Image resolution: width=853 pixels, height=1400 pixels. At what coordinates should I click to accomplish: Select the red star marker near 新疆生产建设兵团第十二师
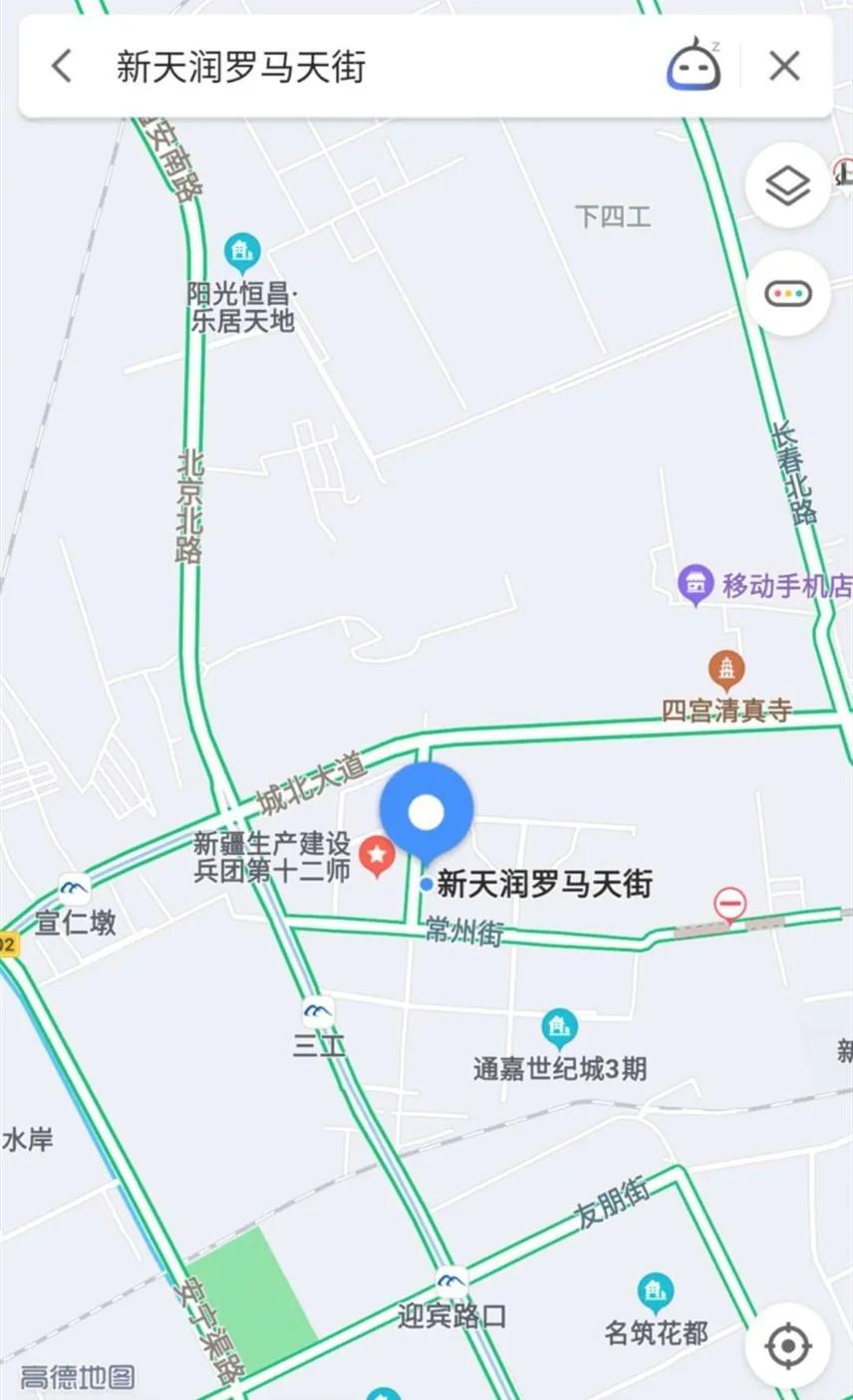tap(379, 852)
